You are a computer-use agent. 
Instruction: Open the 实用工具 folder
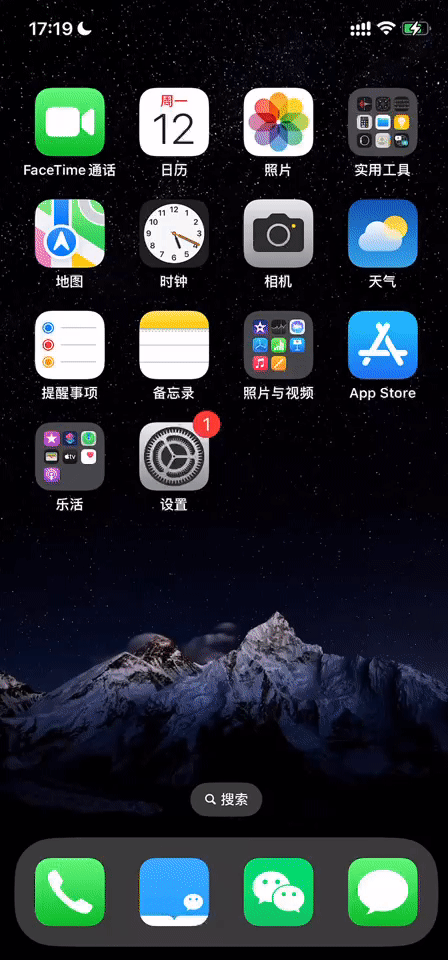click(x=383, y=122)
